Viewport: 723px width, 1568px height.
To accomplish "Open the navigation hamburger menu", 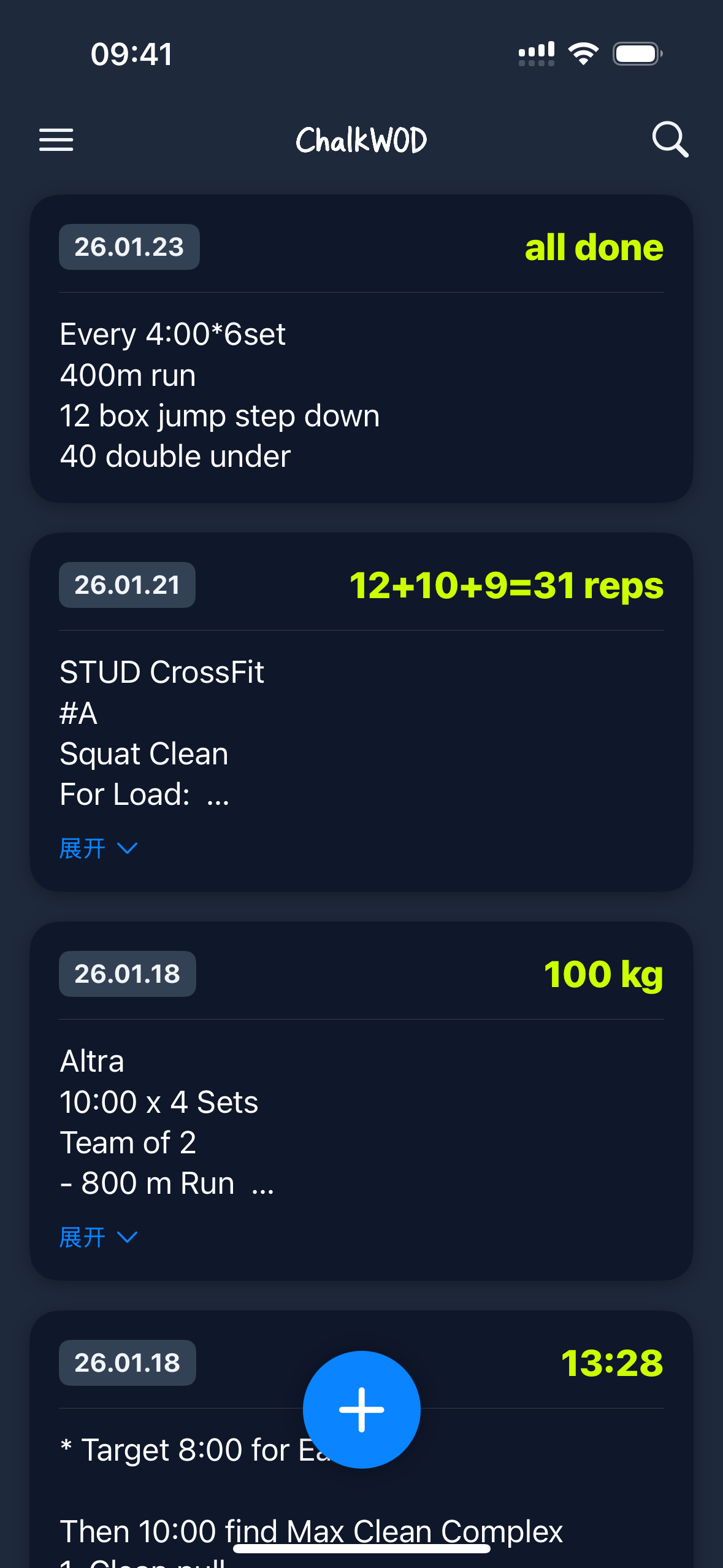I will [56, 140].
